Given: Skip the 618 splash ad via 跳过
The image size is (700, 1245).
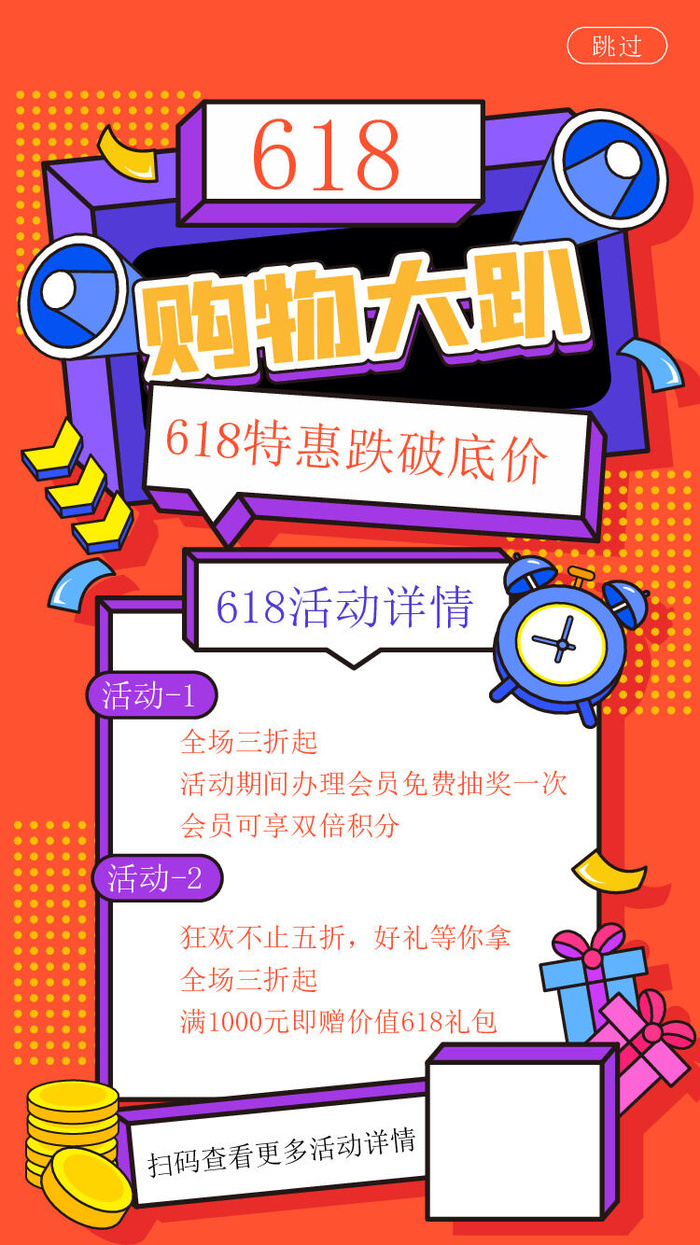Looking at the screenshot, I should 617,46.
